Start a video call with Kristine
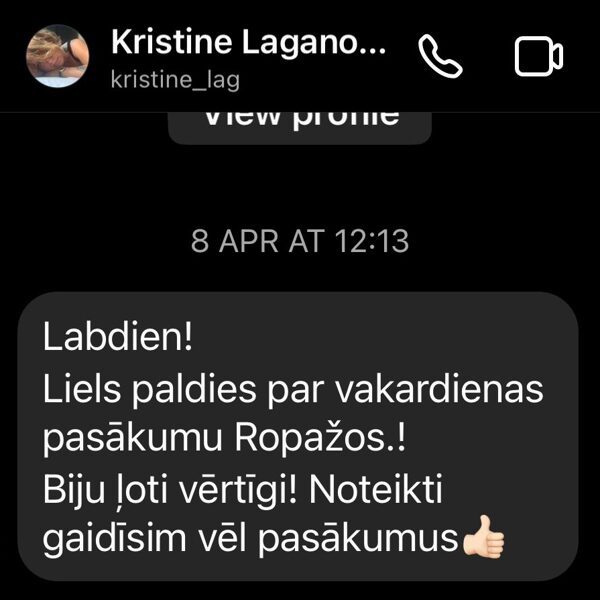The height and width of the screenshot is (600, 600). pos(538,57)
